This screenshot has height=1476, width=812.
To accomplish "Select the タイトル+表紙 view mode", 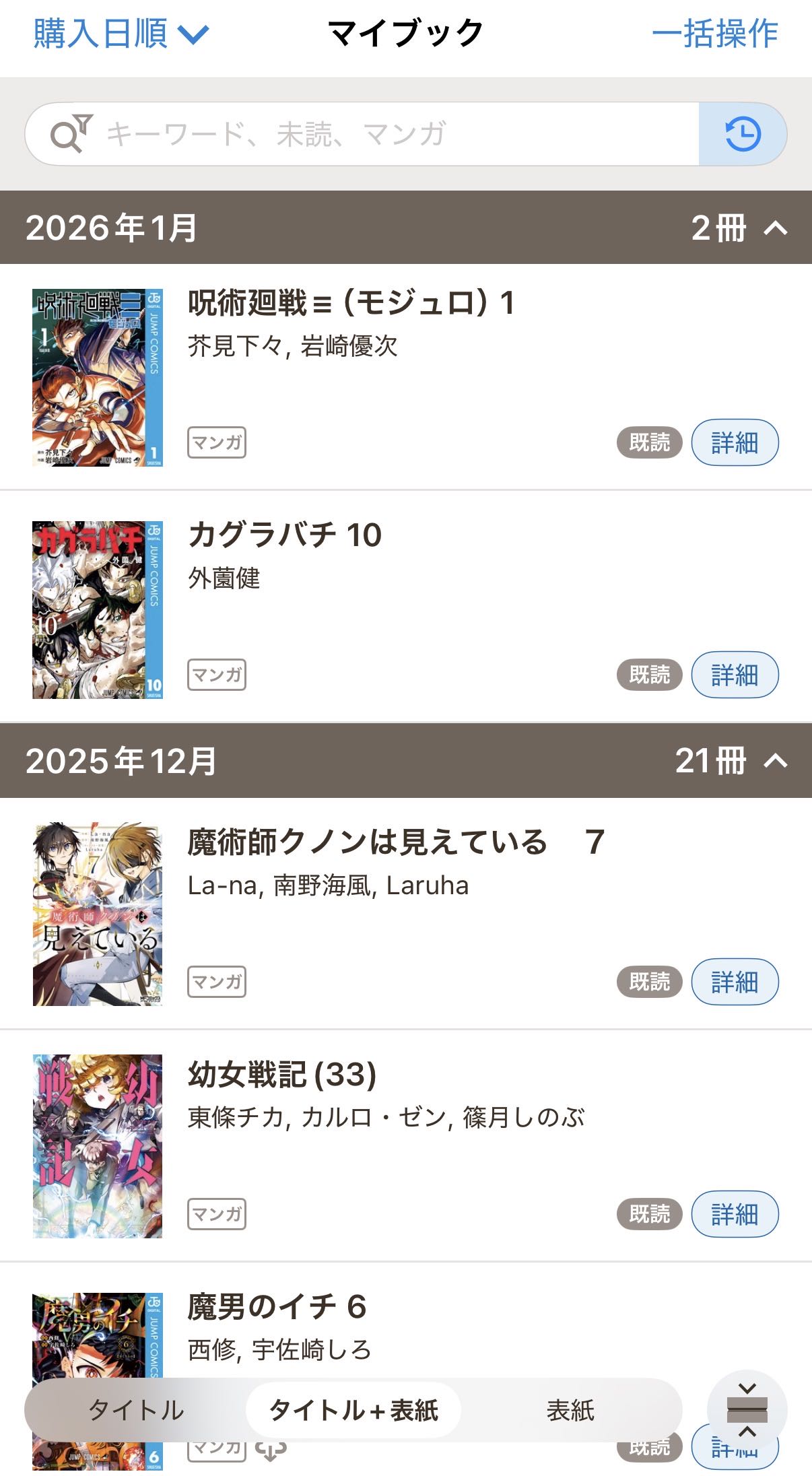I will 353,1410.
